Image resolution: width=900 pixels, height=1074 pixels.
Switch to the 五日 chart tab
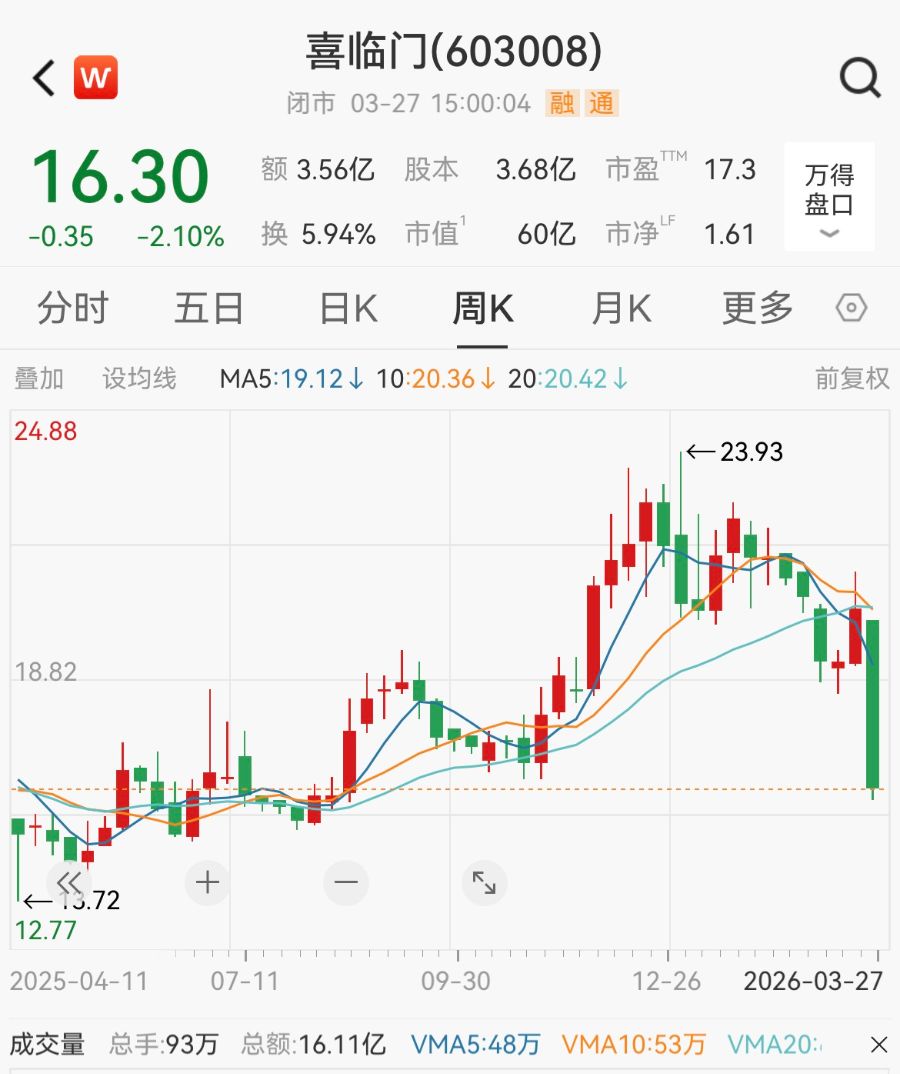[x=209, y=310]
